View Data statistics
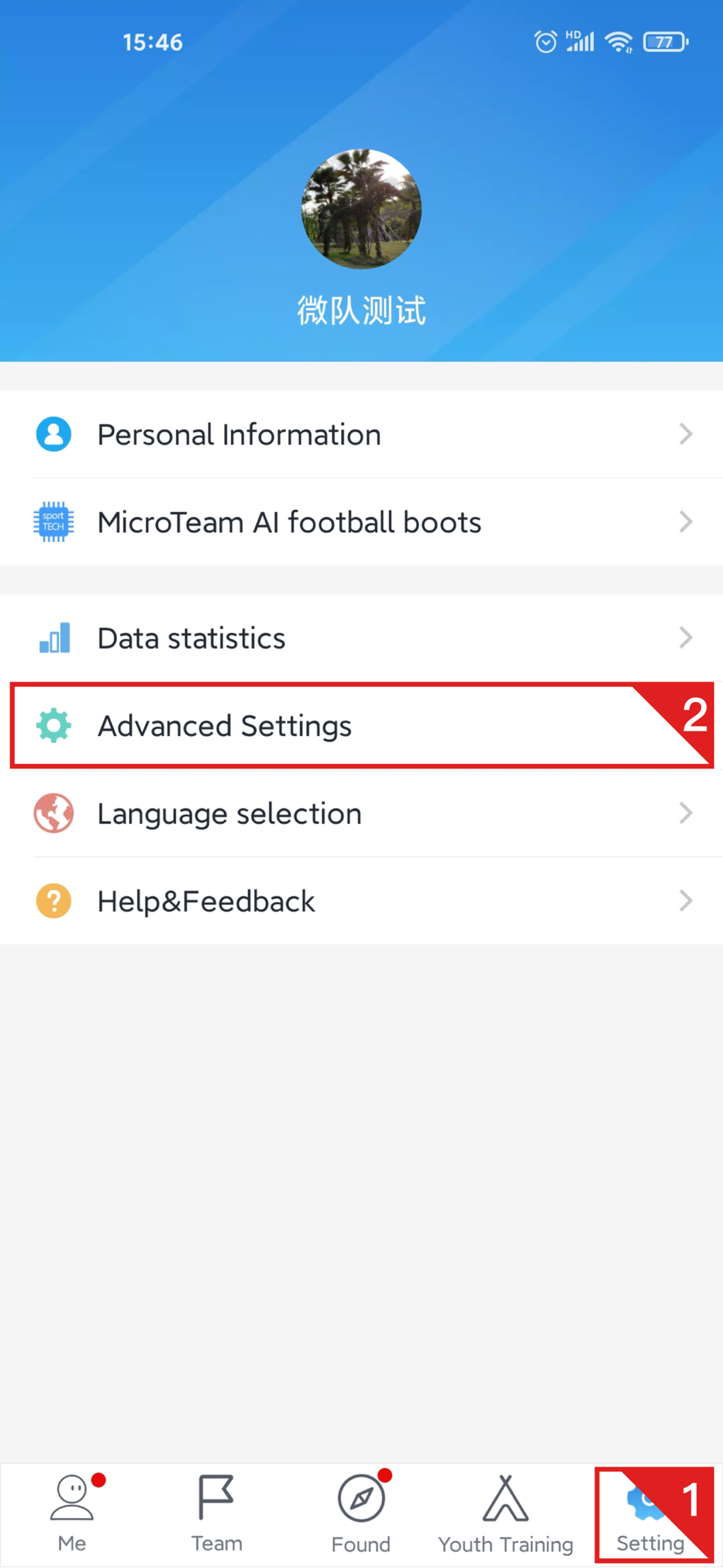Viewport: 723px width, 1568px height. [361, 638]
